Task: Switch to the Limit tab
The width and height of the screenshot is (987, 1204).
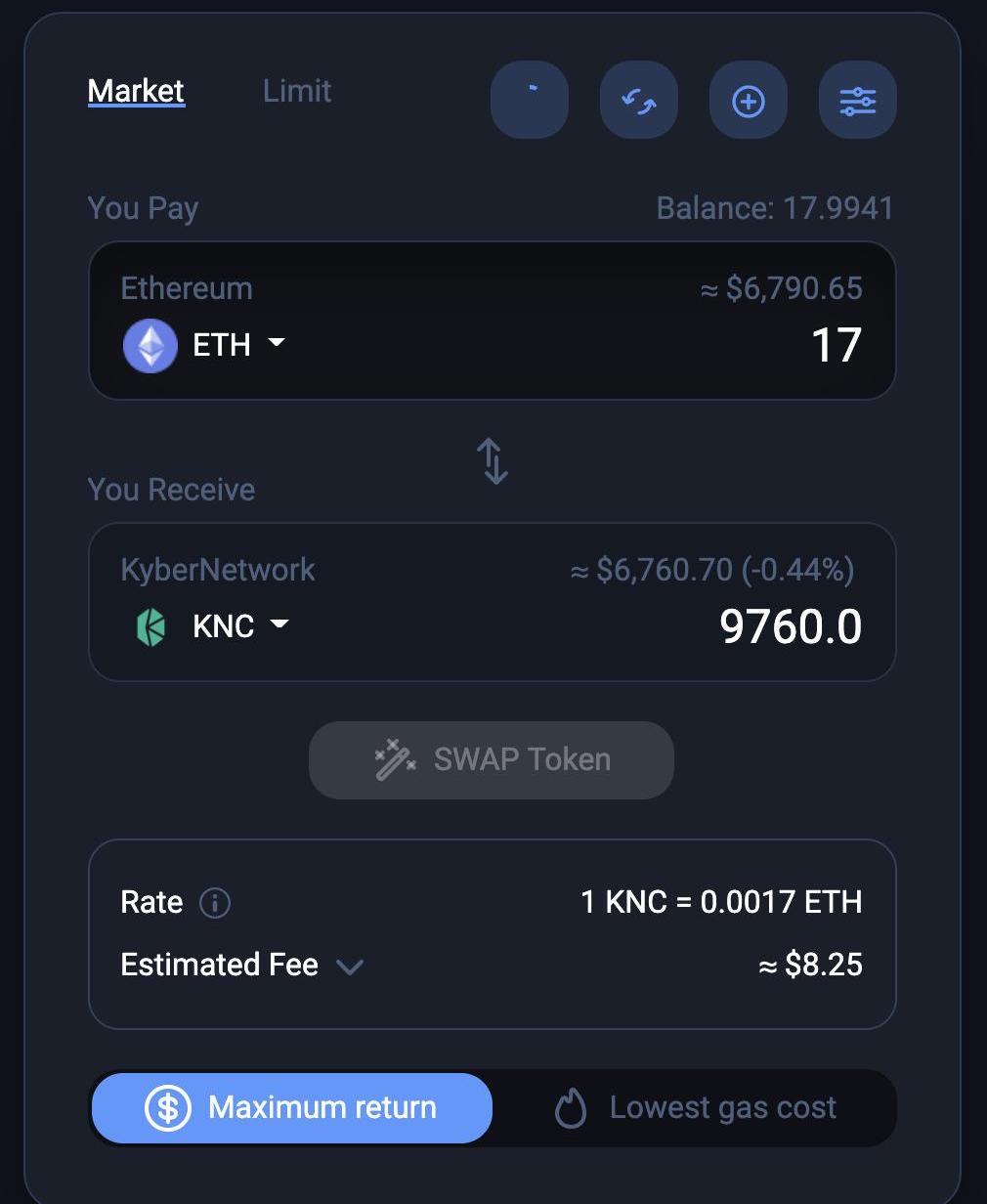Action: (297, 91)
